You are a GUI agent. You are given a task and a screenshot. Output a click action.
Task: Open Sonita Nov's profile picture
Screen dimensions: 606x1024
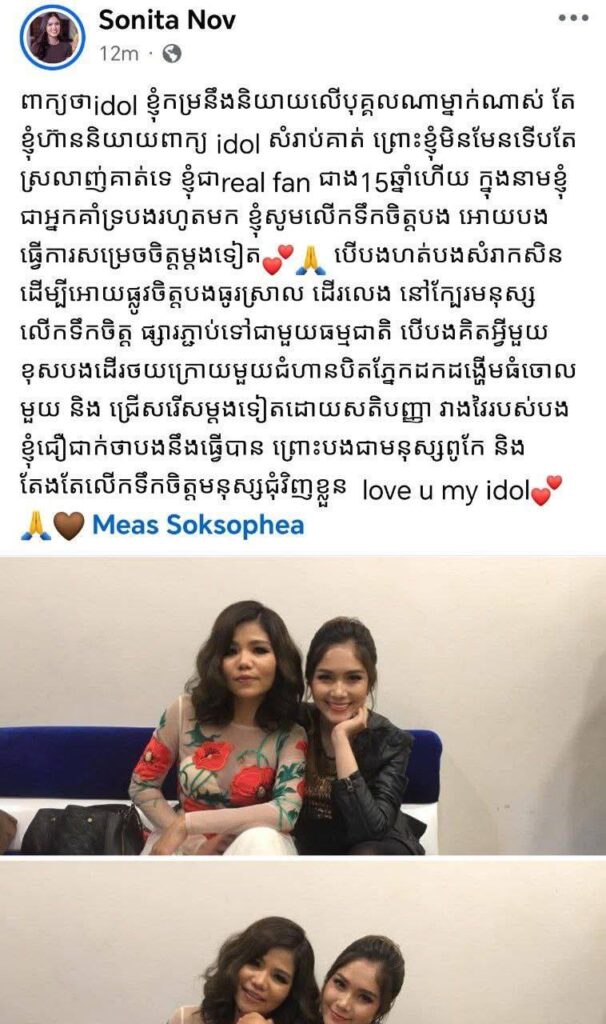(x=52, y=37)
